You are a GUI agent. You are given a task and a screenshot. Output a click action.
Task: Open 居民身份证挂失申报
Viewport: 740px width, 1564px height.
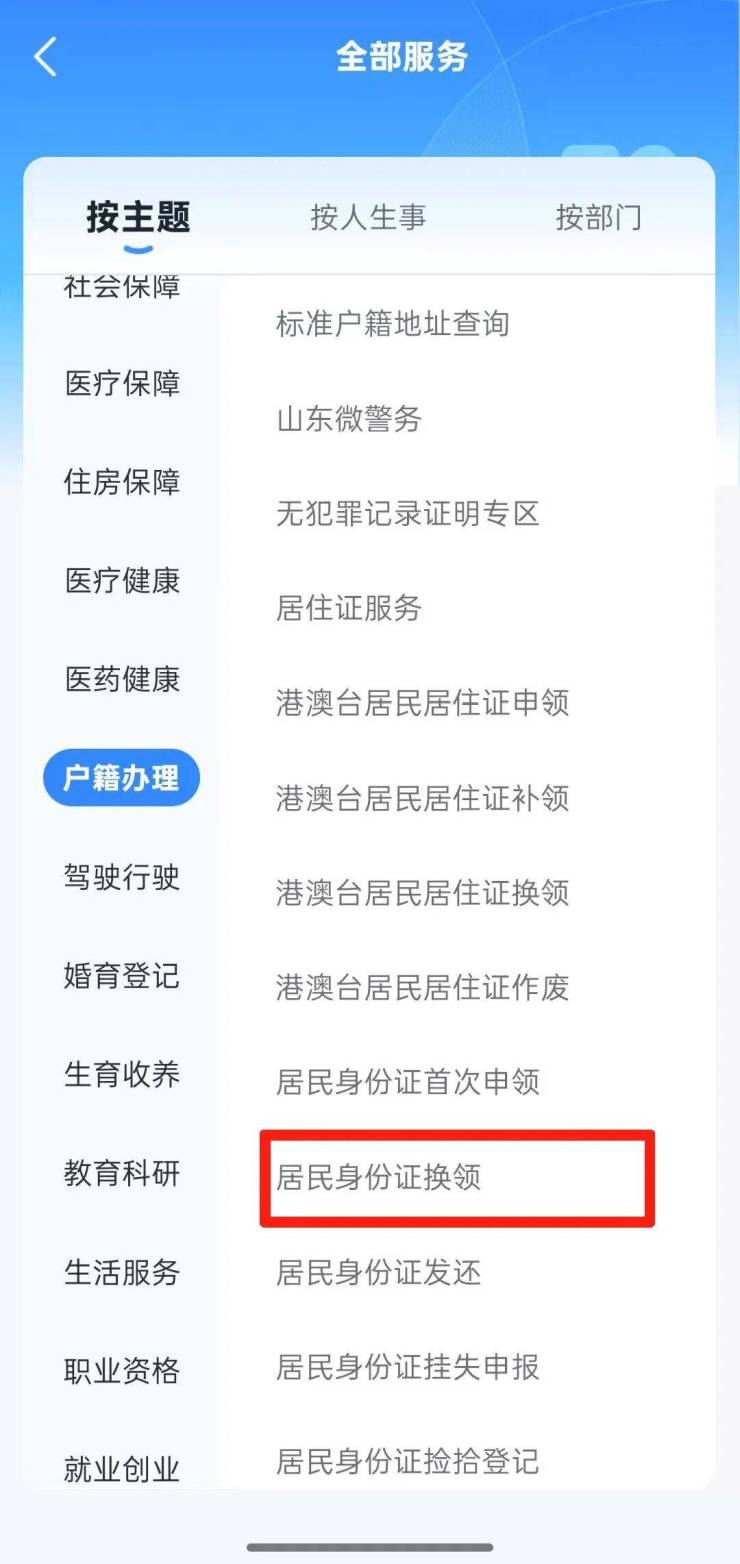(x=407, y=1367)
